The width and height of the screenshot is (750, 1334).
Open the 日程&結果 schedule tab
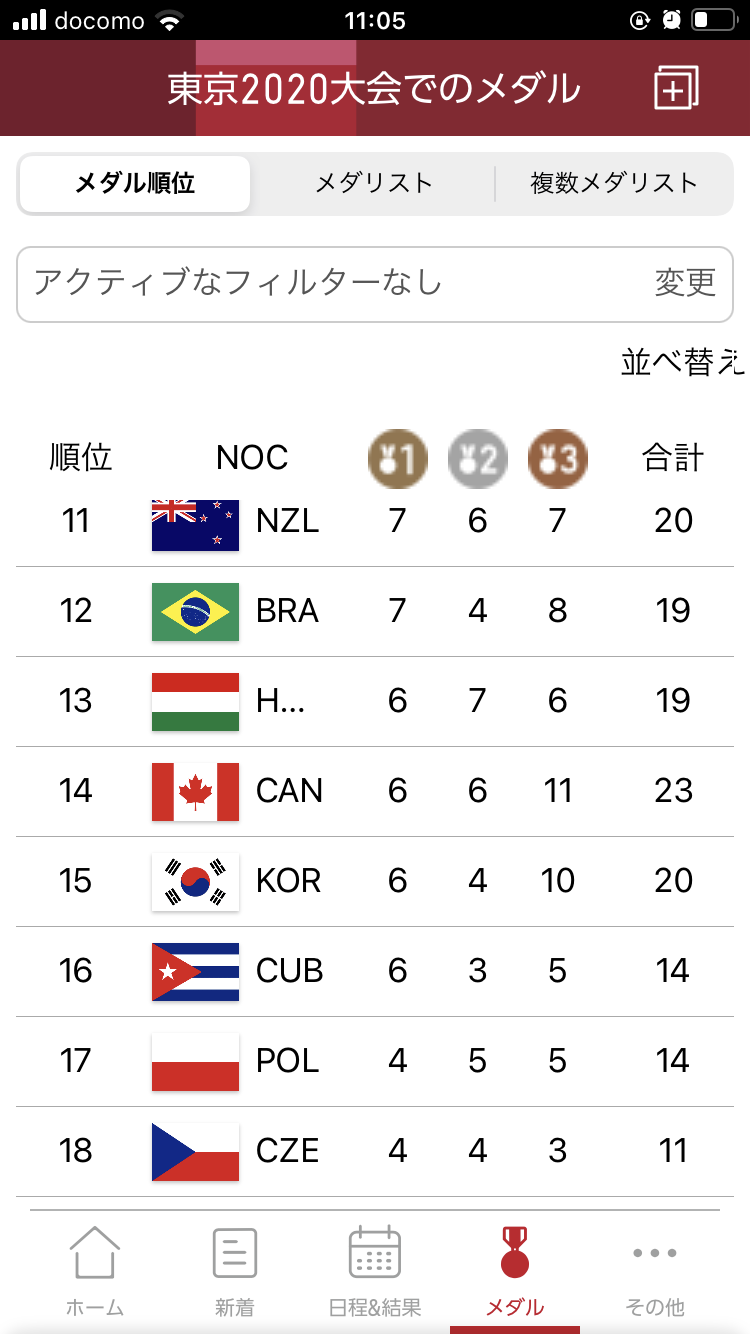375,1272
